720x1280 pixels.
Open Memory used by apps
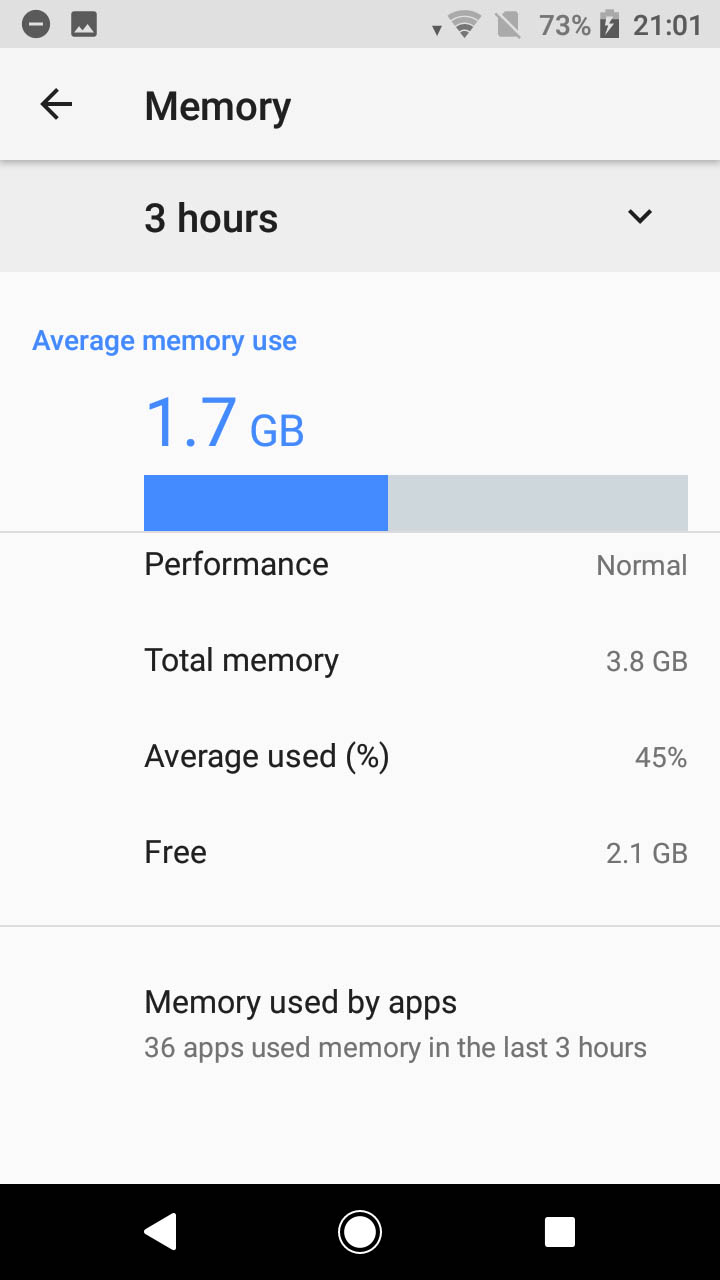coord(360,1024)
